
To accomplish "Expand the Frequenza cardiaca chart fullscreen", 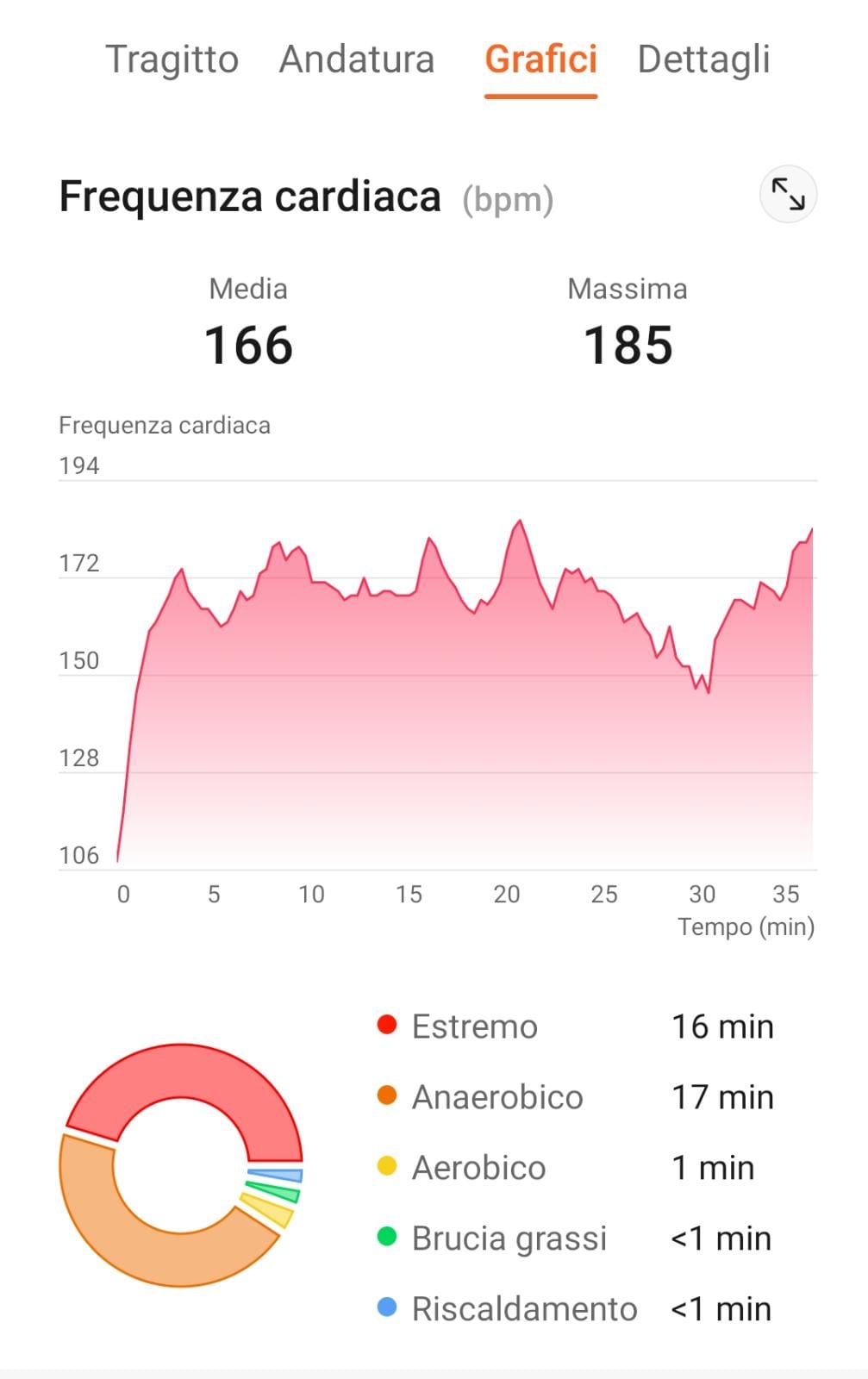I will tap(788, 195).
